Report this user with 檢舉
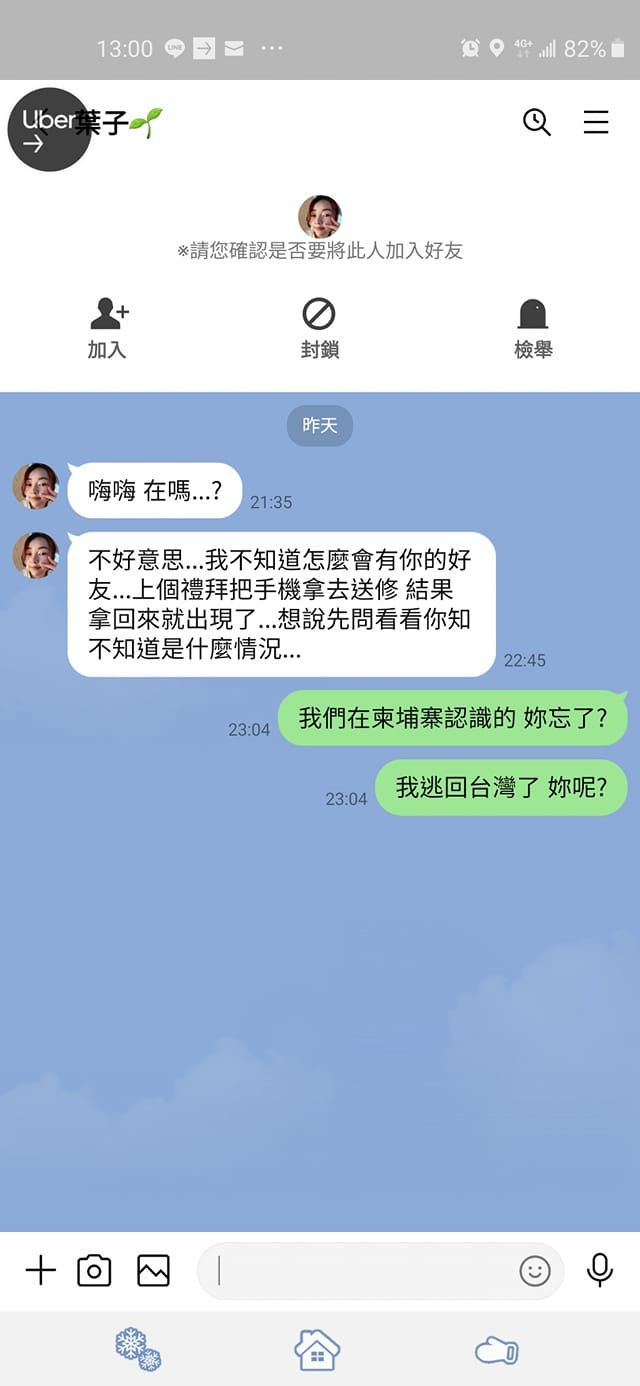This screenshot has height=1386, width=640. tap(533, 329)
